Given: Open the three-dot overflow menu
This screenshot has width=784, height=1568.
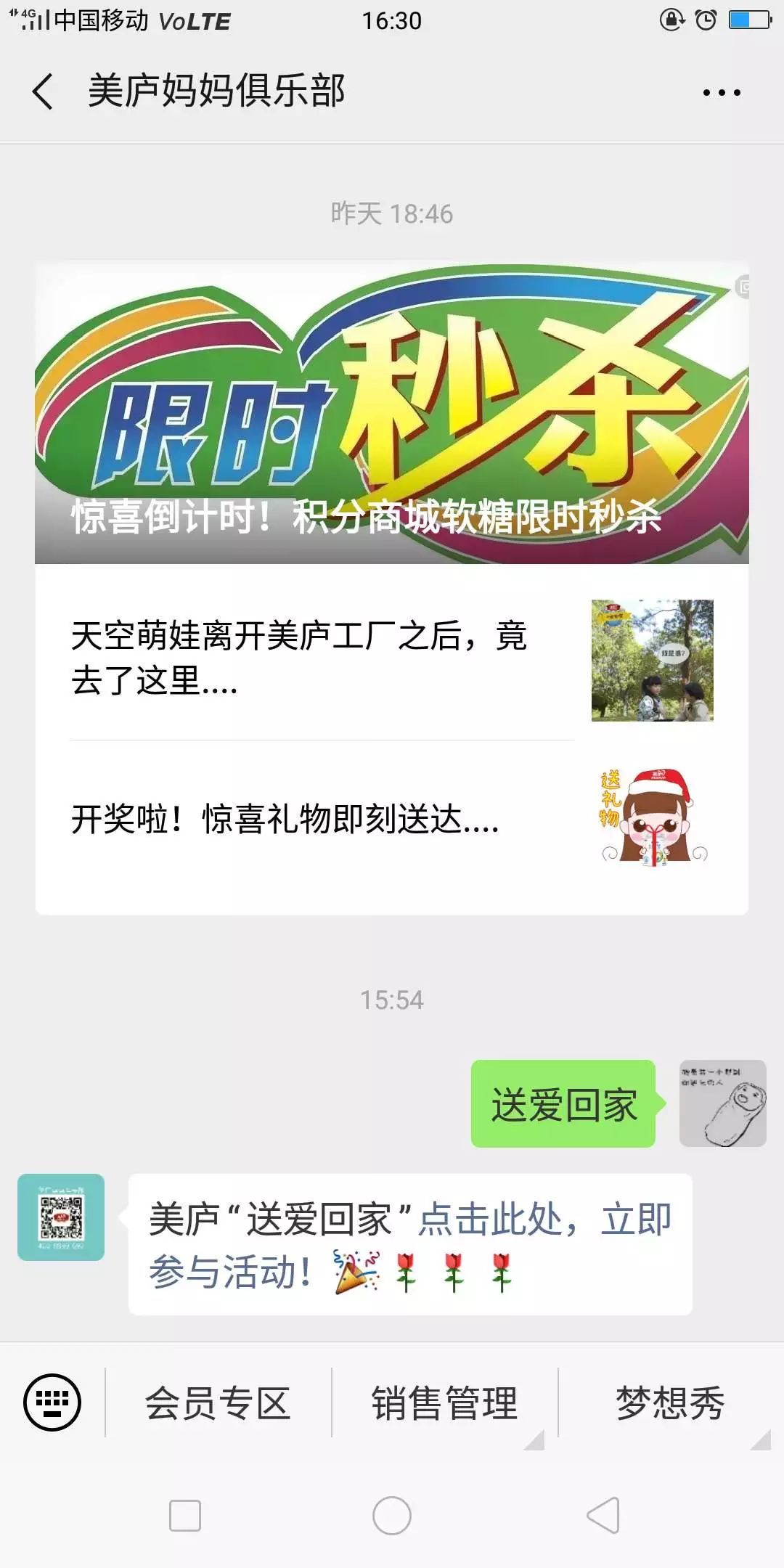Looking at the screenshot, I should [721, 92].
